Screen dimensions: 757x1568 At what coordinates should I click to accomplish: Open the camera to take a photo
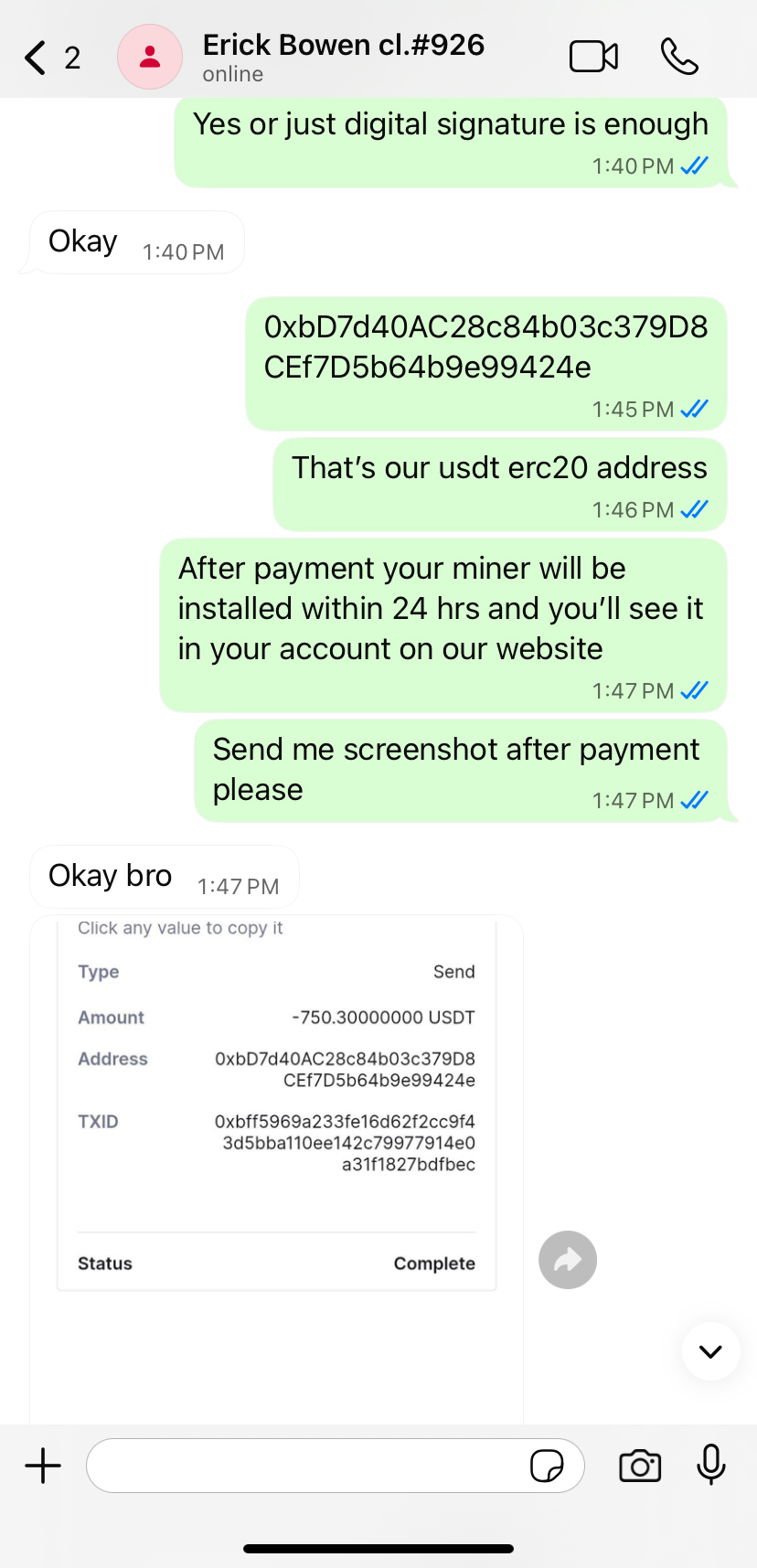[640, 1466]
